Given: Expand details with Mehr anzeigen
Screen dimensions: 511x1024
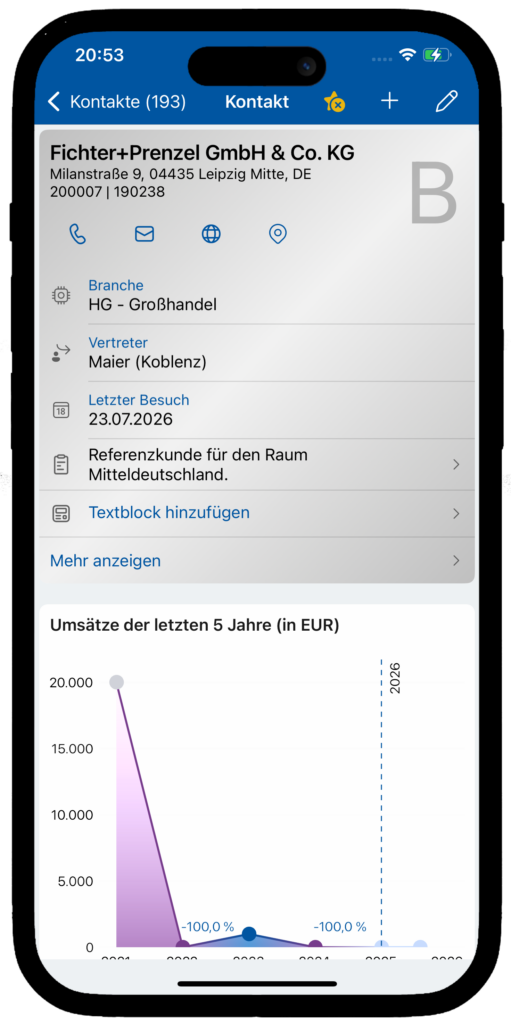Looking at the screenshot, I should click(x=257, y=560).
